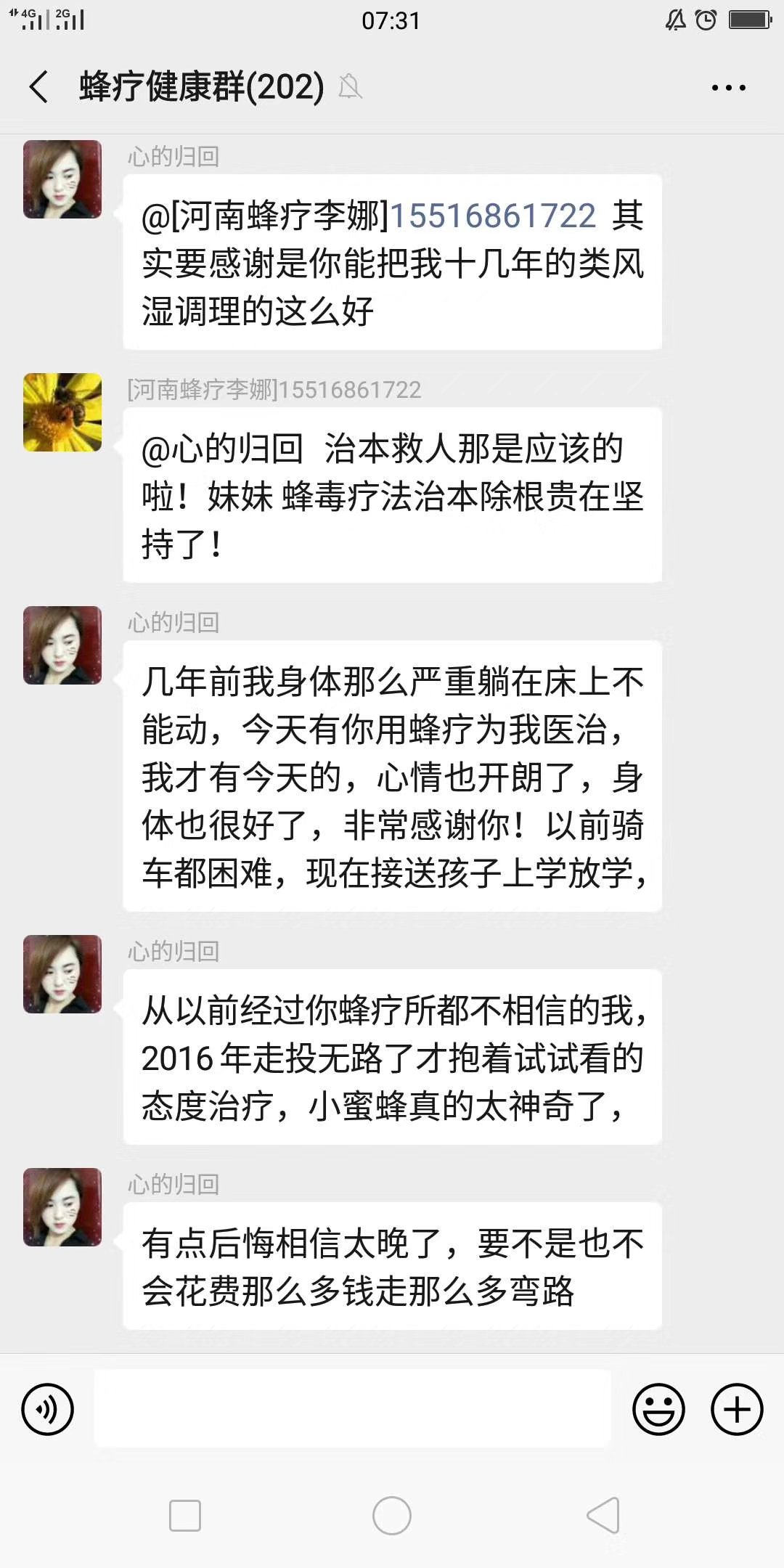Open the group chat overflow menu
The width and height of the screenshot is (784, 1568).
point(728,87)
